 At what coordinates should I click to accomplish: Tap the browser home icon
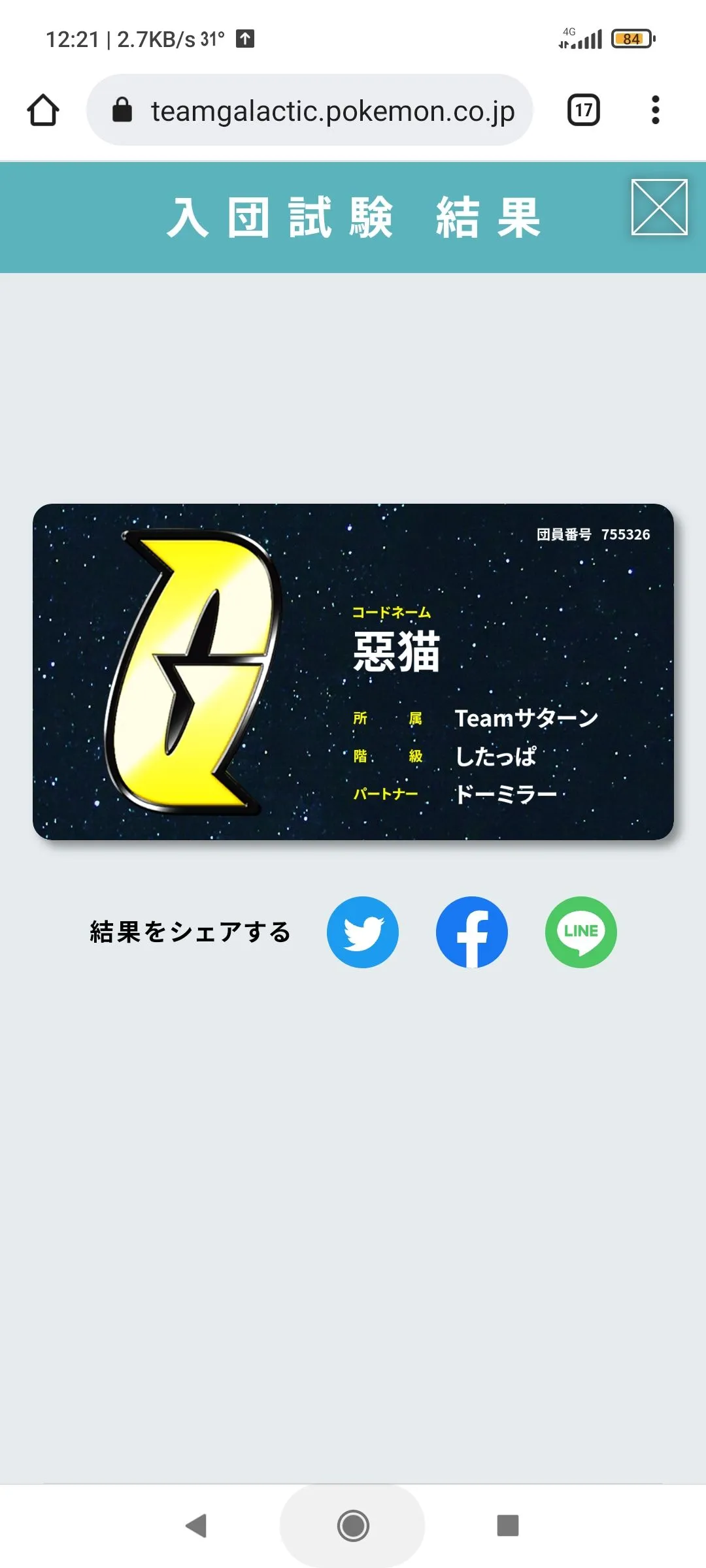tap(43, 110)
